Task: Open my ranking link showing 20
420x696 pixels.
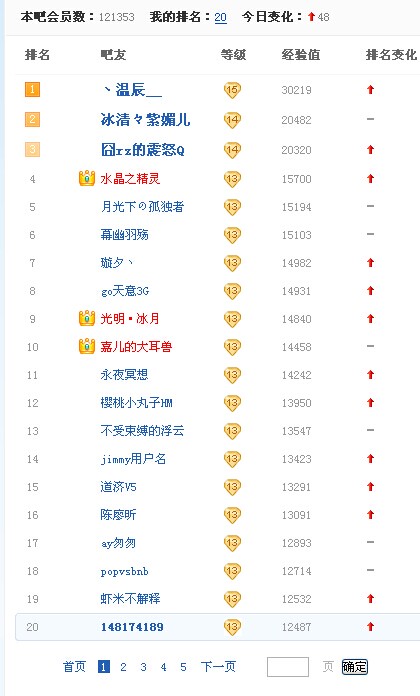Action: (x=220, y=17)
